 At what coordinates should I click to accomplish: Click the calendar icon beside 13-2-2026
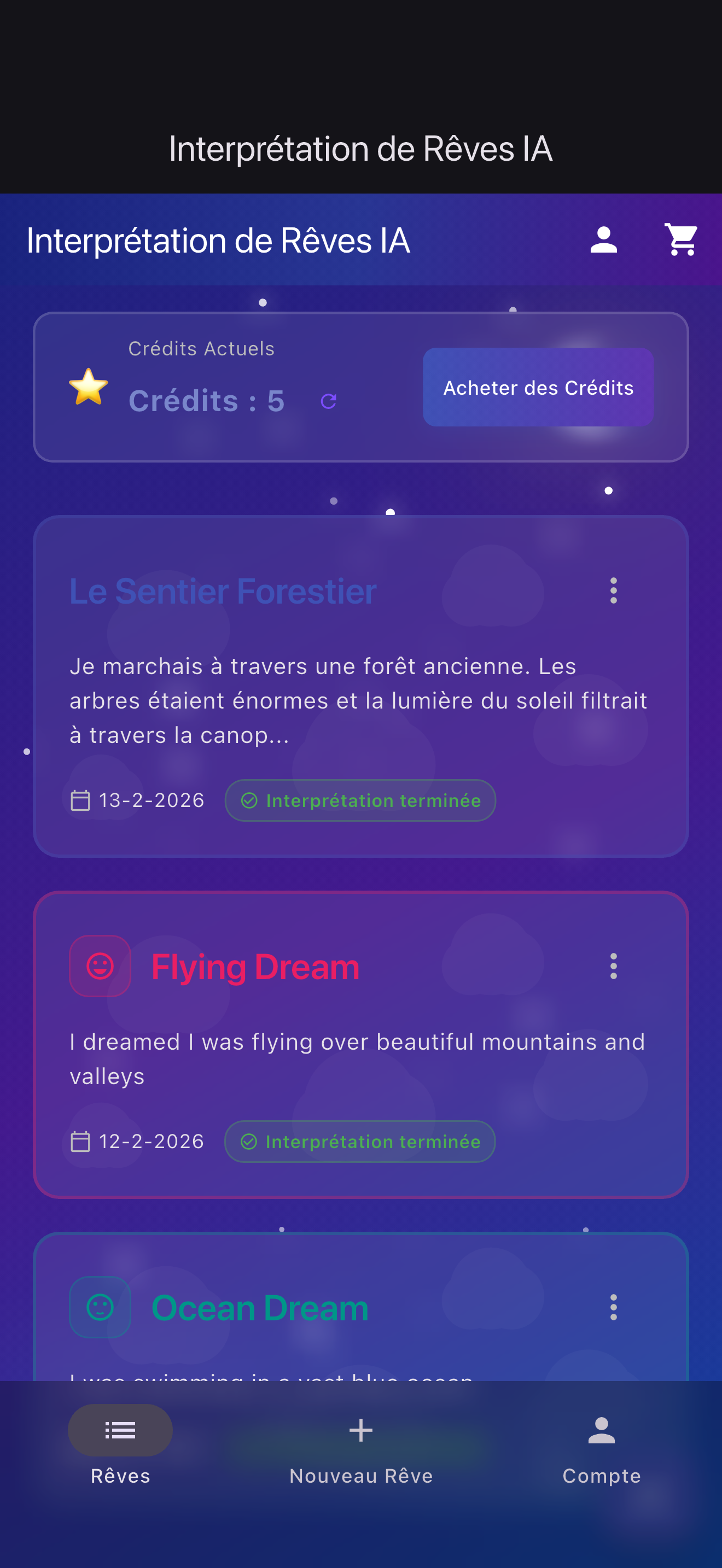[x=80, y=800]
